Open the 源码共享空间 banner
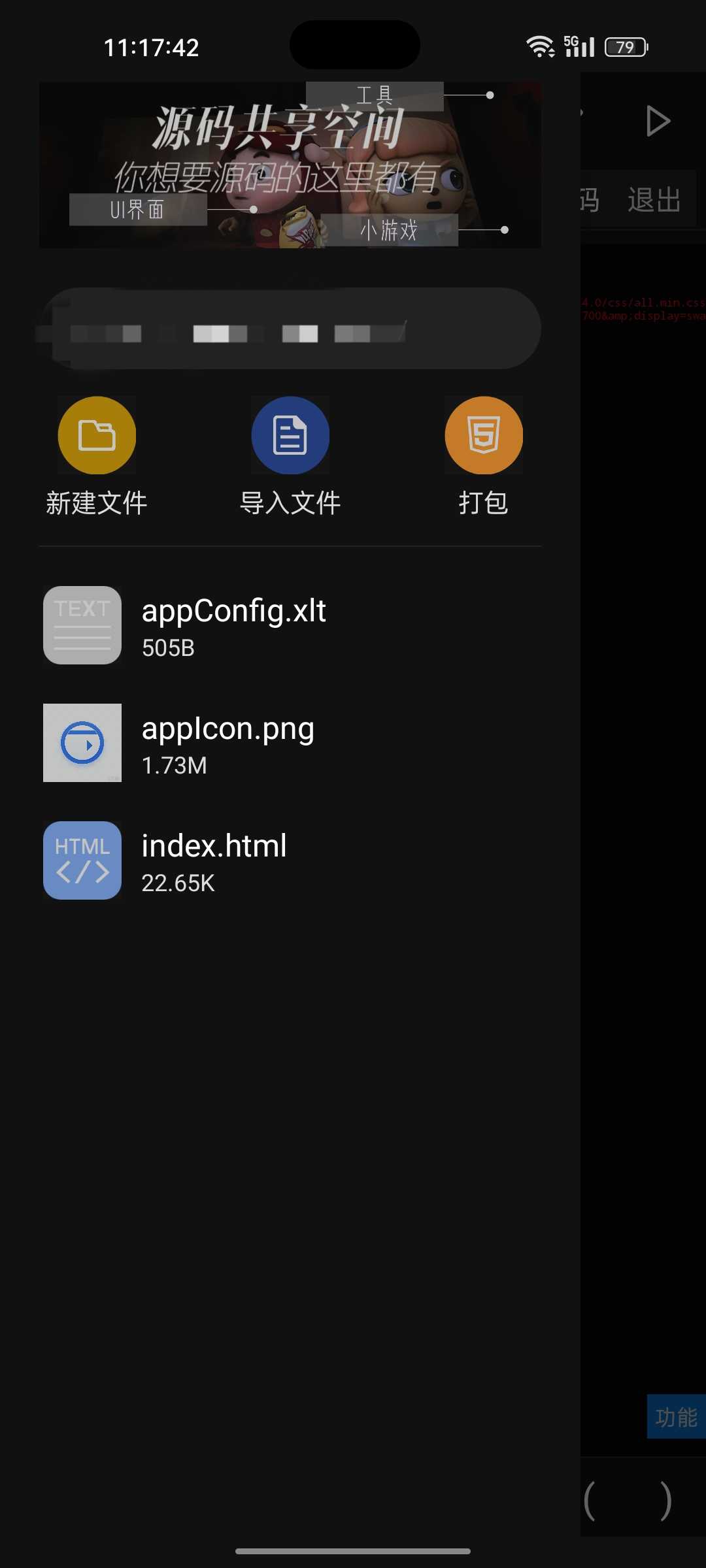Viewport: 706px width, 1568px height. click(290, 165)
